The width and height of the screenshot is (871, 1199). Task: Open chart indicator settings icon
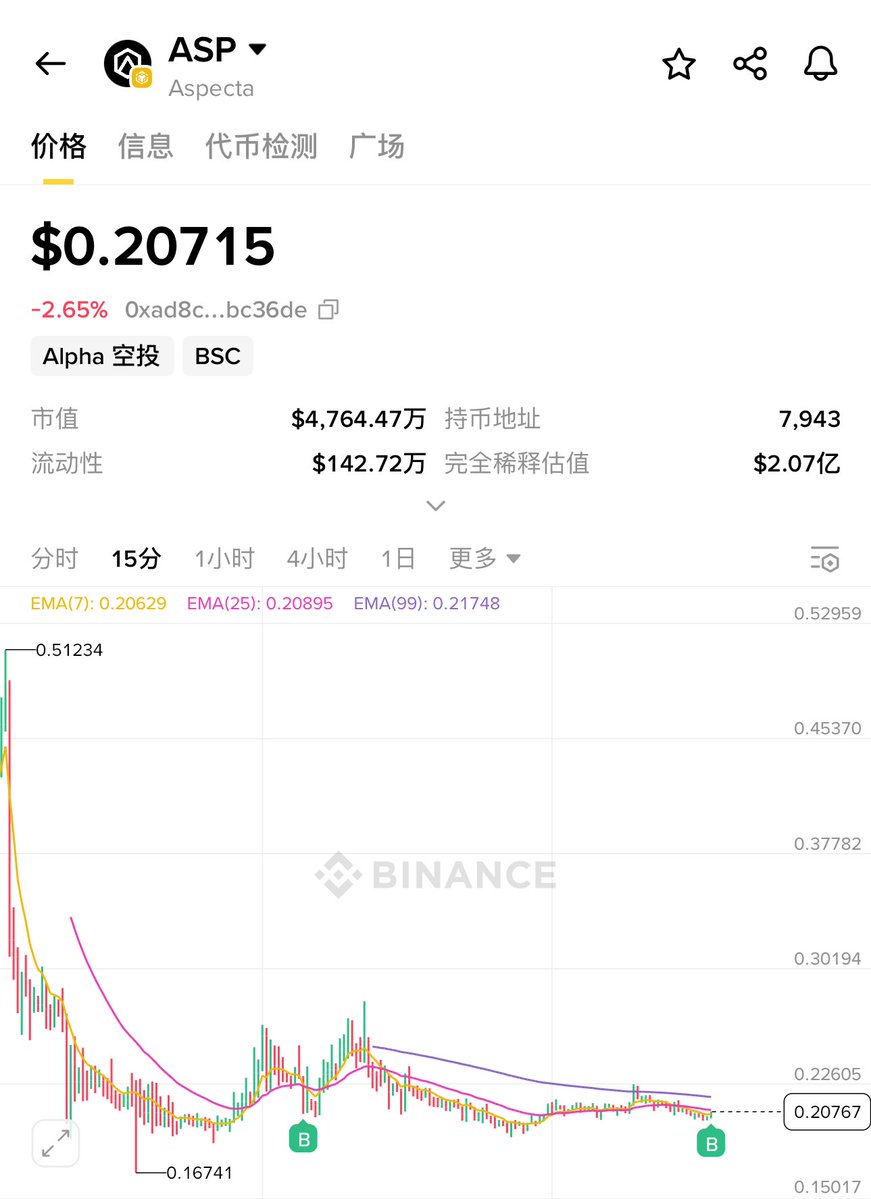[x=824, y=559]
